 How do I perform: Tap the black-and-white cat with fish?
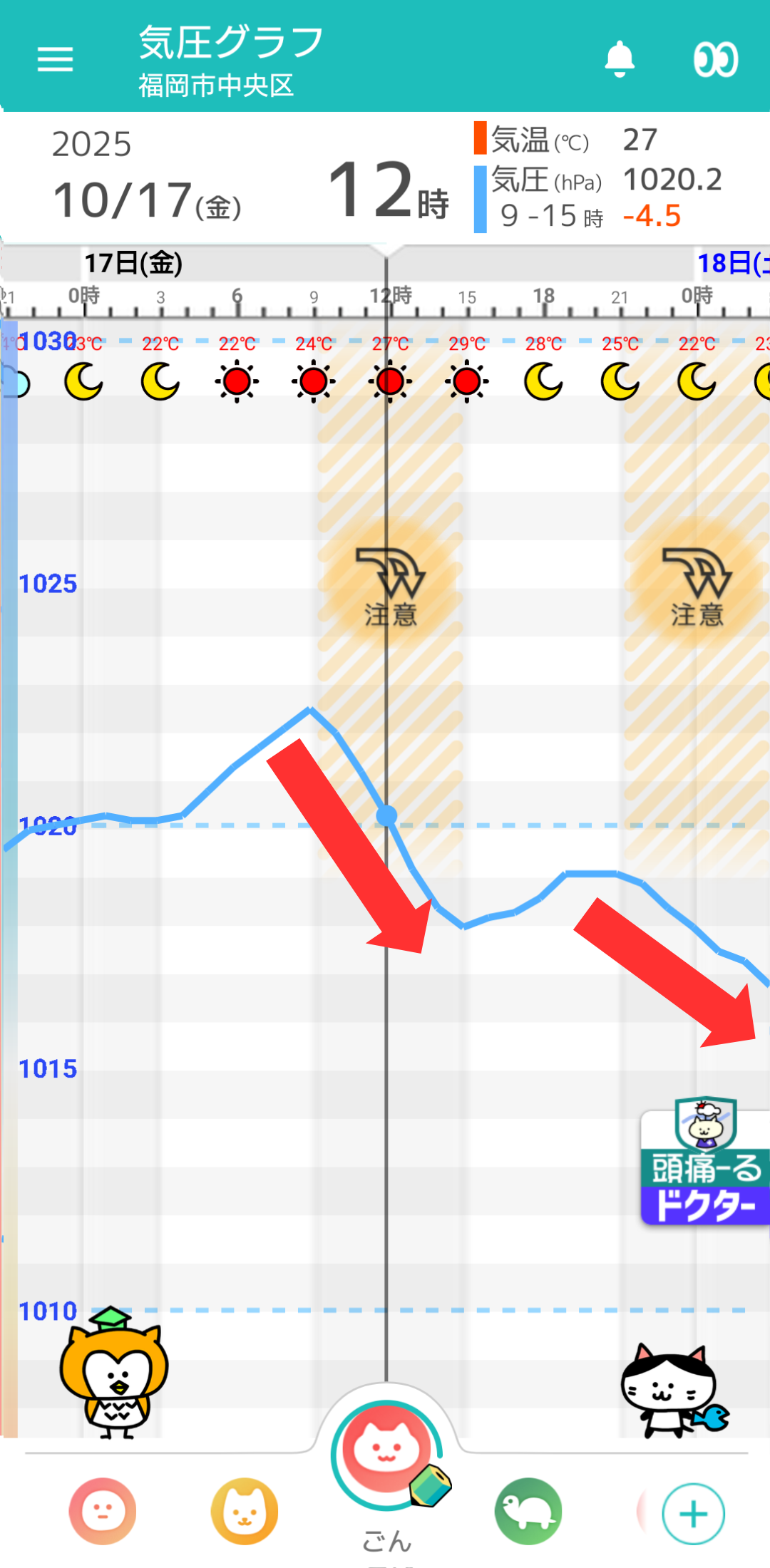[x=671, y=1390]
